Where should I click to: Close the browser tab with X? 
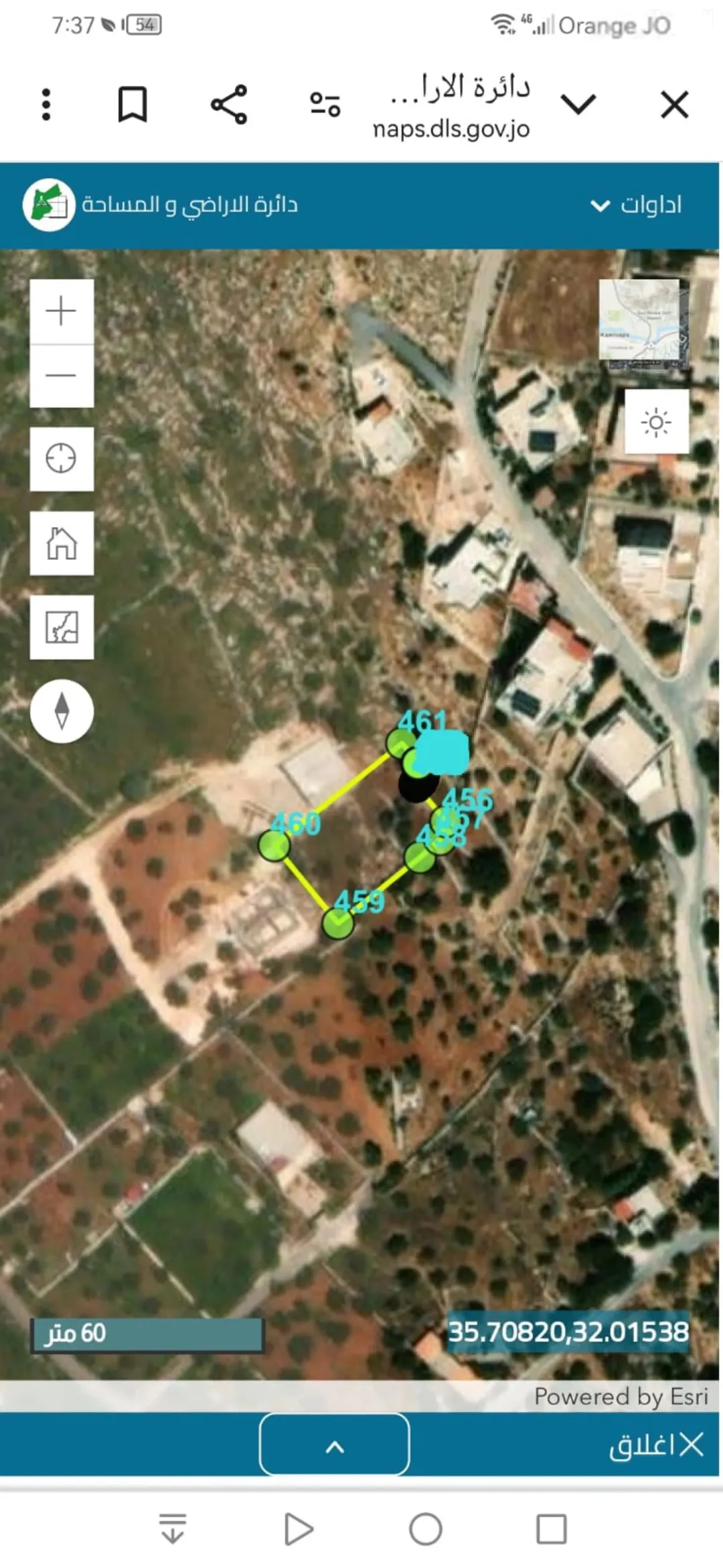tap(674, 104)
